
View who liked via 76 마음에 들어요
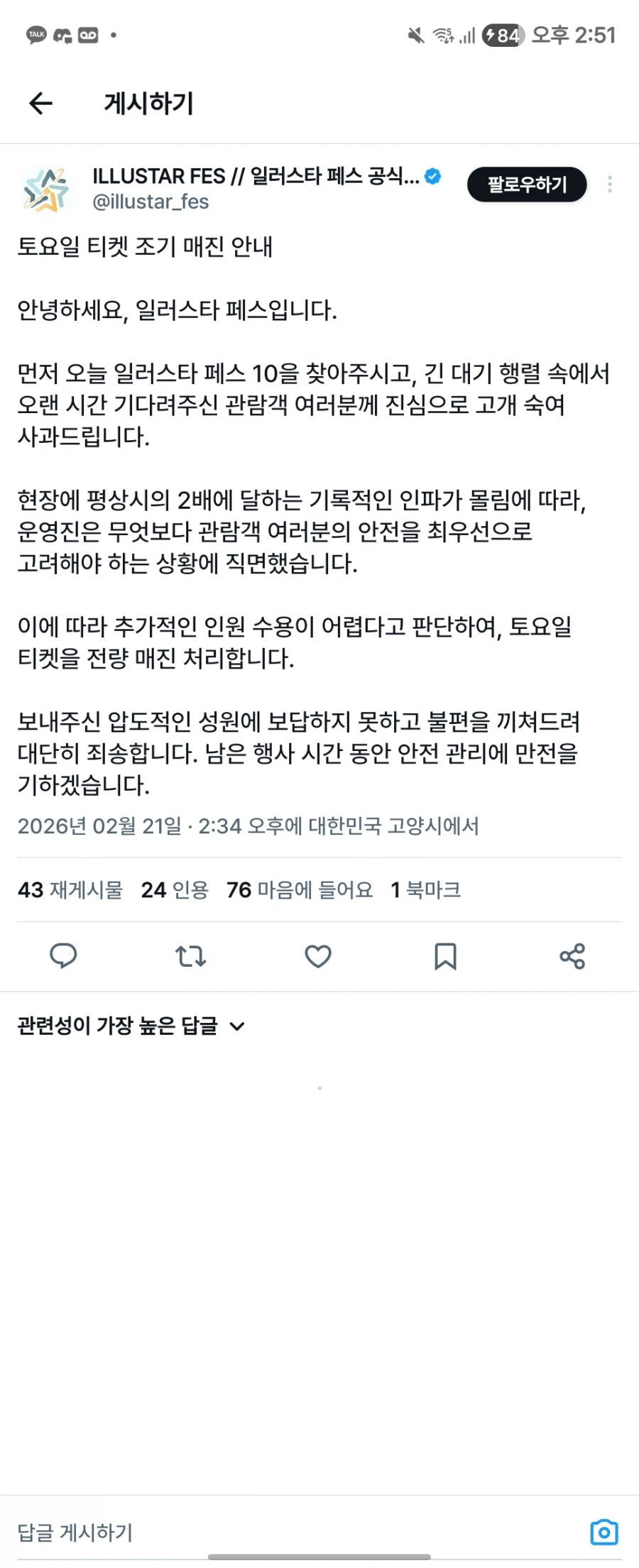click(x=299, y=889)
